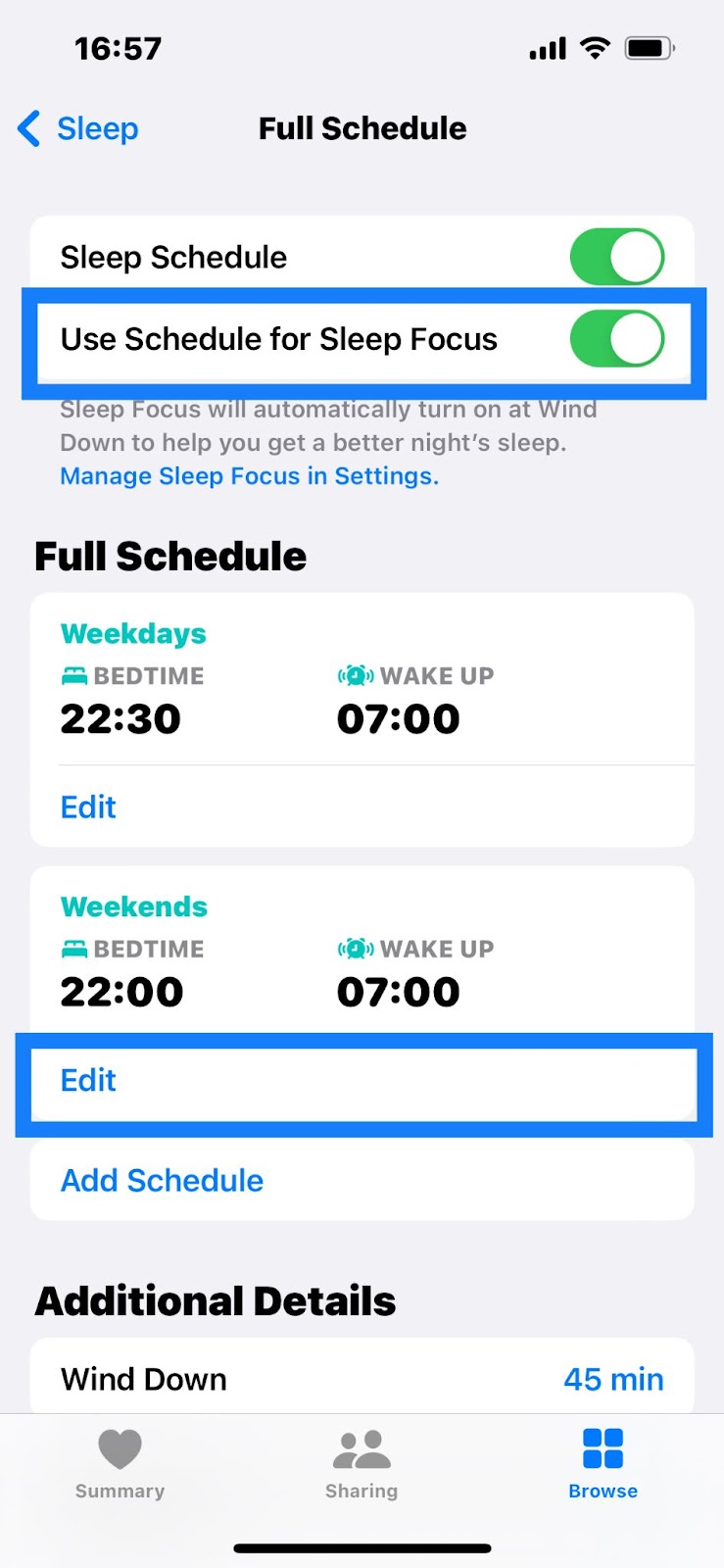The height and width of the screenshot is (1568, 724).
Task: Edit the Weekdays schedule
Action: coord(88,807)
